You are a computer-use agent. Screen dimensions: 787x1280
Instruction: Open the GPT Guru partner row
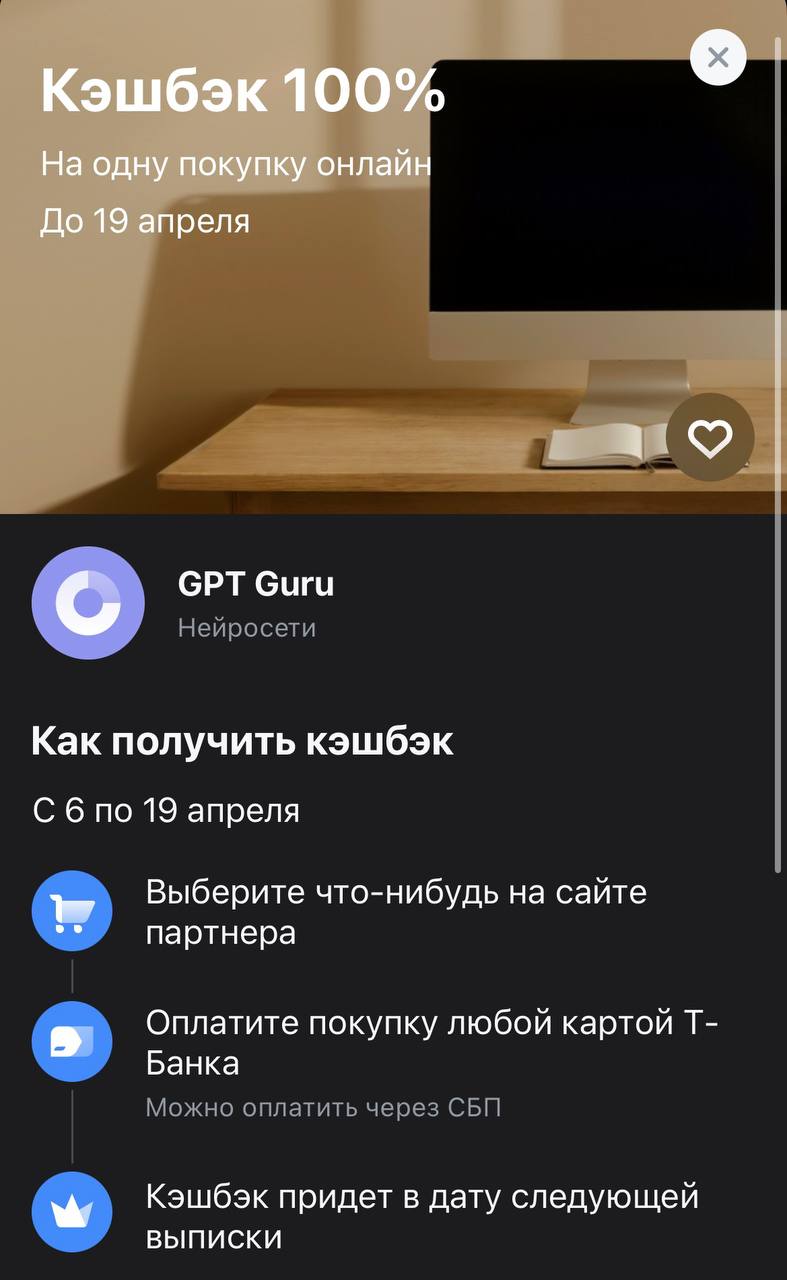pos(256,602)
